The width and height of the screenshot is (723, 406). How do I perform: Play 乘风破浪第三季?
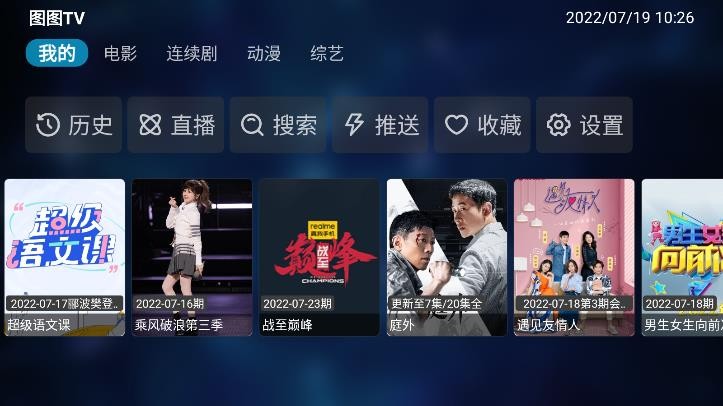pos(192,257)
